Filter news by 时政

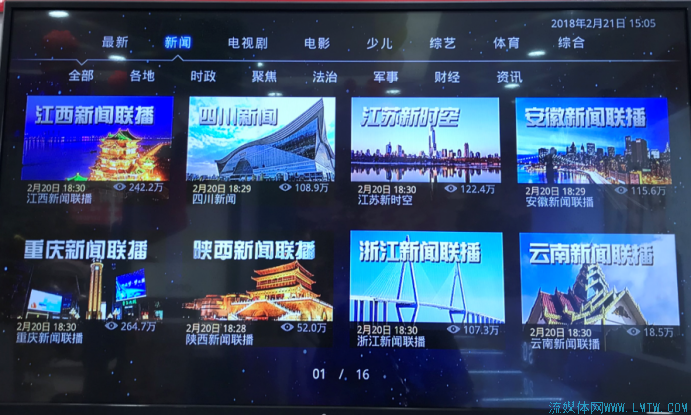pos(203,77)
